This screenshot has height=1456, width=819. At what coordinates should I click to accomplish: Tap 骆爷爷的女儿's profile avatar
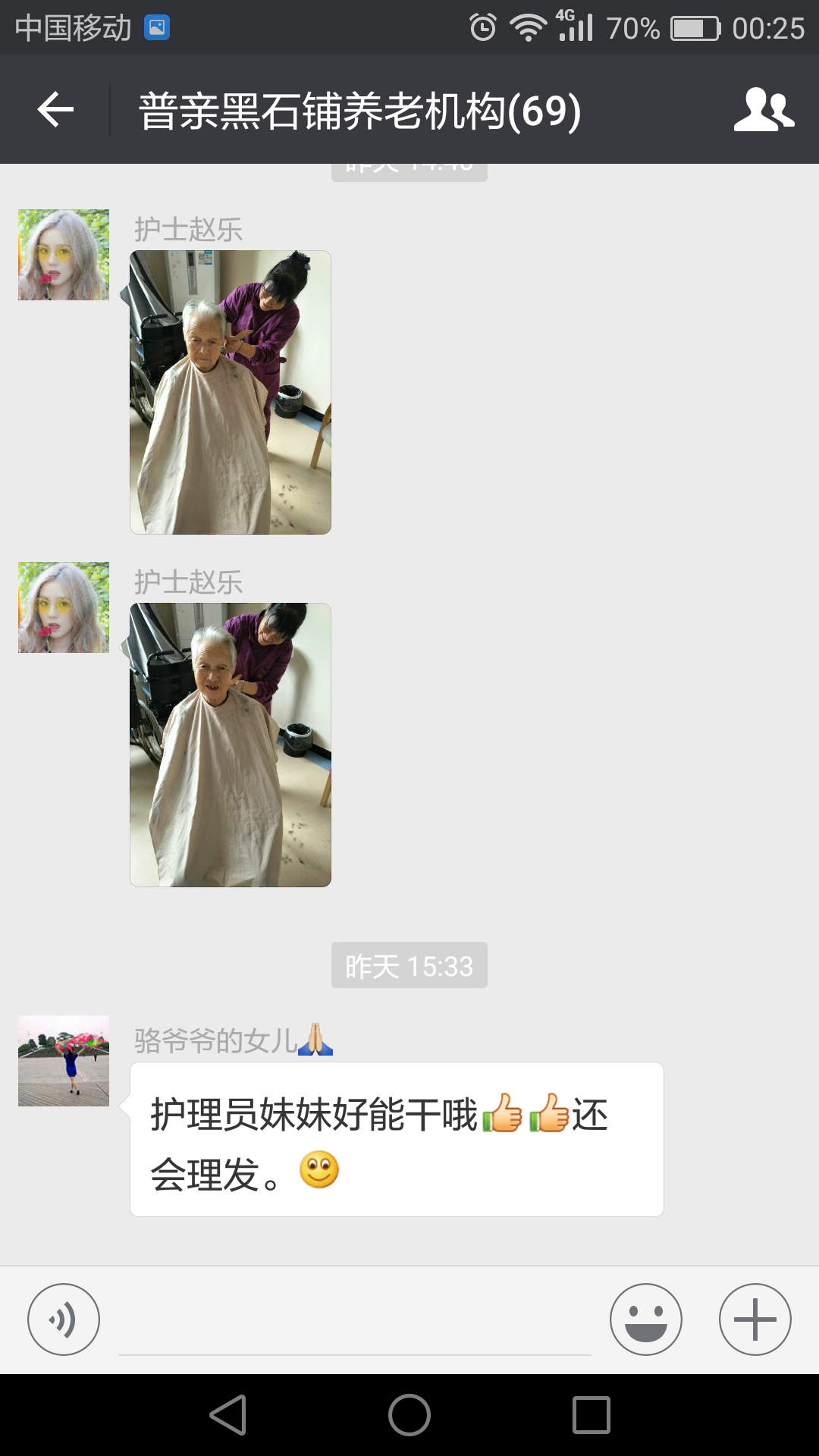tap(64, 1060)
